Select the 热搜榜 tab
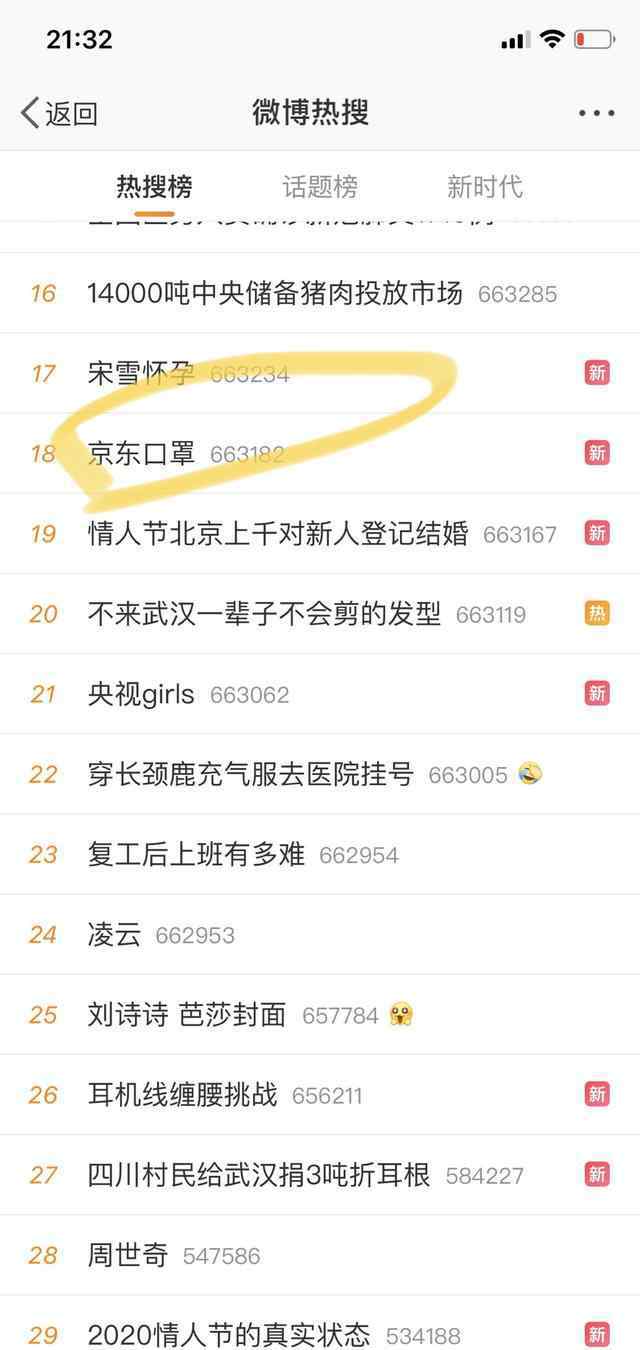This screenshot has height=1350, width=640. click(x=154, y=186)
